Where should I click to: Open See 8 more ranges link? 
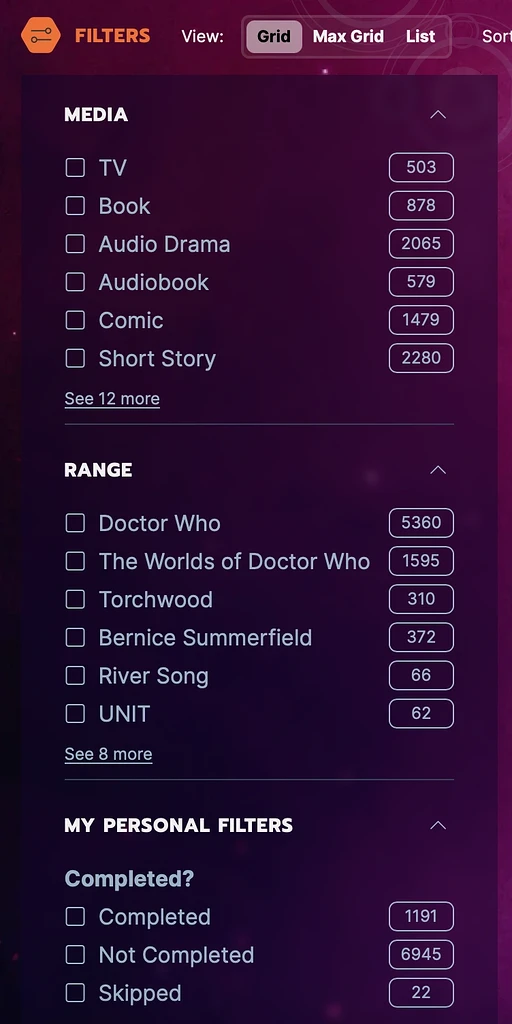[x=108, y=754]
